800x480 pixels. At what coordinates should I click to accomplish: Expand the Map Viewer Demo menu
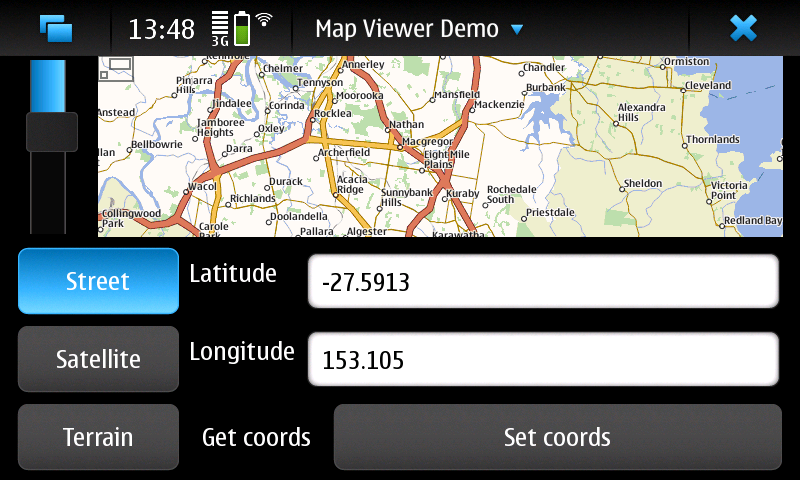pos(419,28)
